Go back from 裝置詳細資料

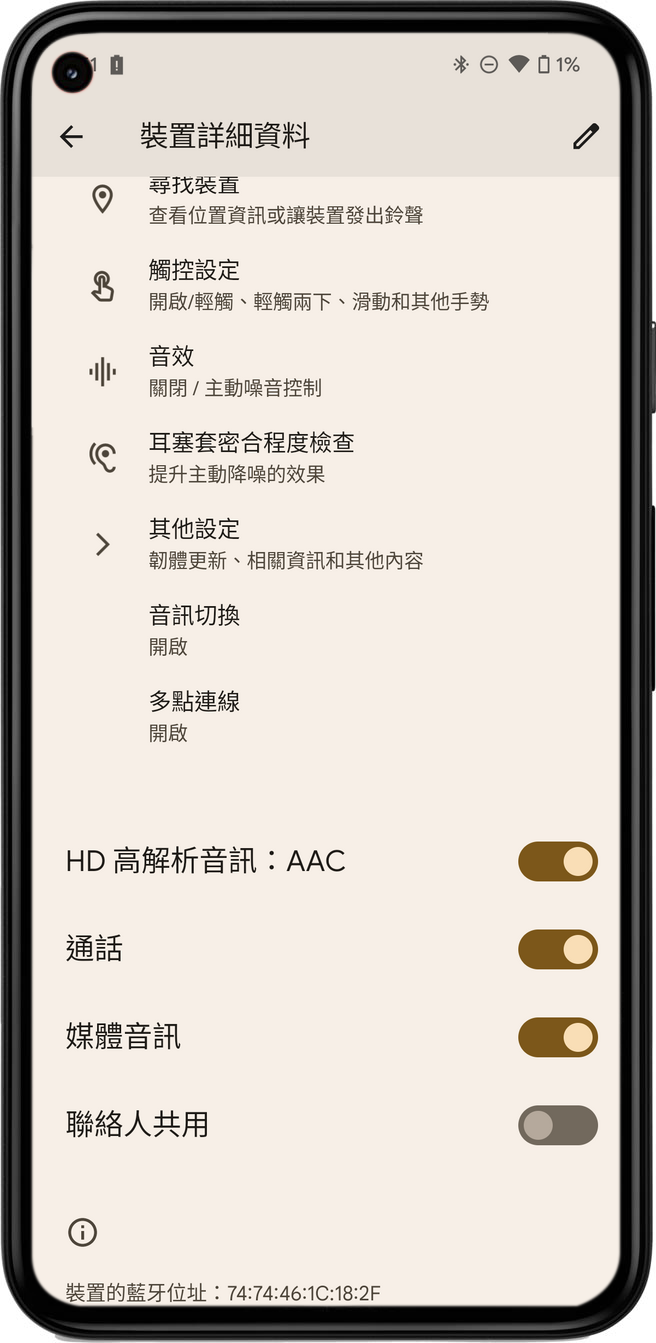(71, 137)
